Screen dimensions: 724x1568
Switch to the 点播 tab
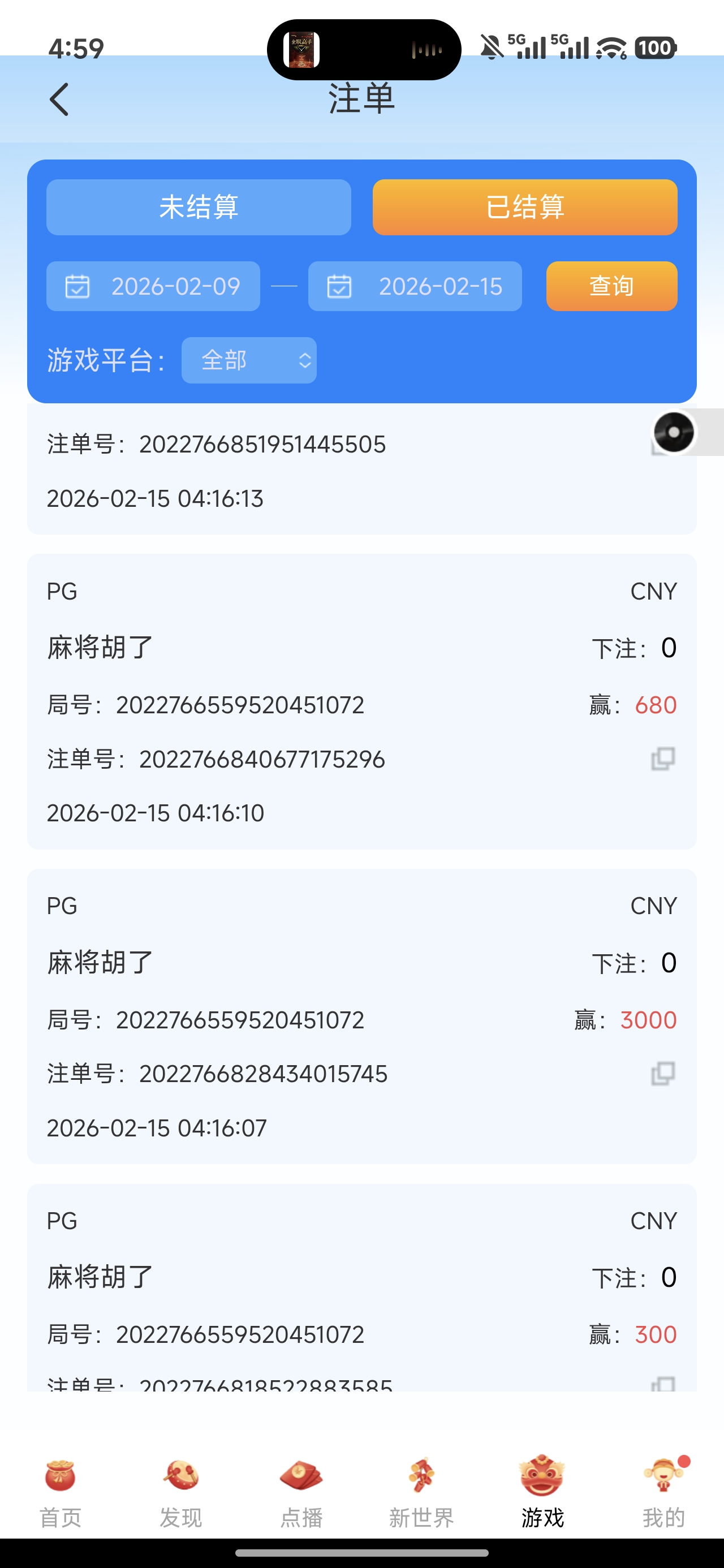pos(301,1491)
